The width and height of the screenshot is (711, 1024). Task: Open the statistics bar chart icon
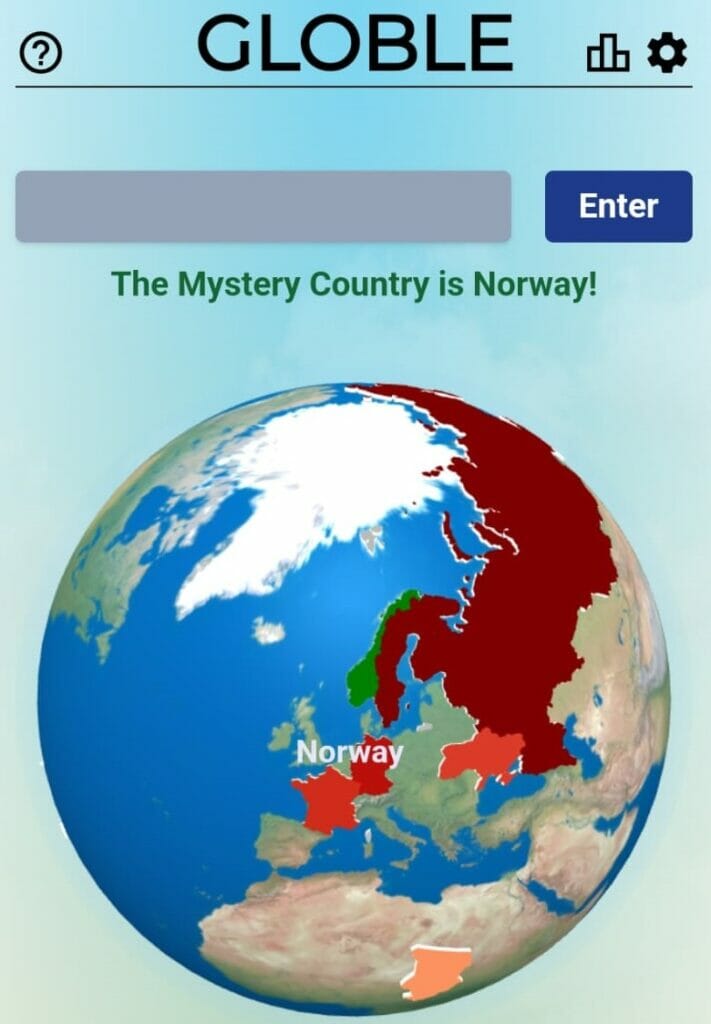pos(607,53)
